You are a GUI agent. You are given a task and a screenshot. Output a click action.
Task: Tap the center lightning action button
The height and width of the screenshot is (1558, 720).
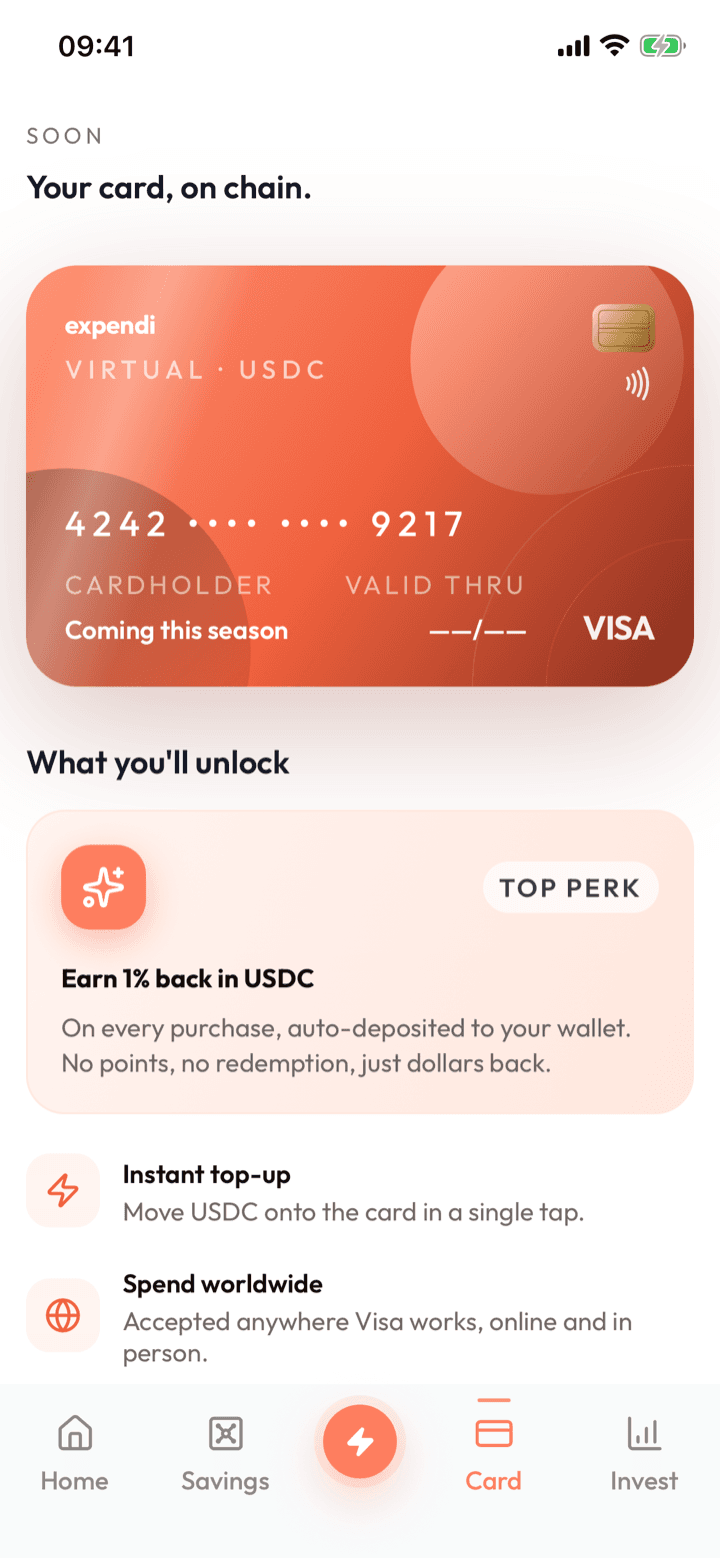[360, 1442]
